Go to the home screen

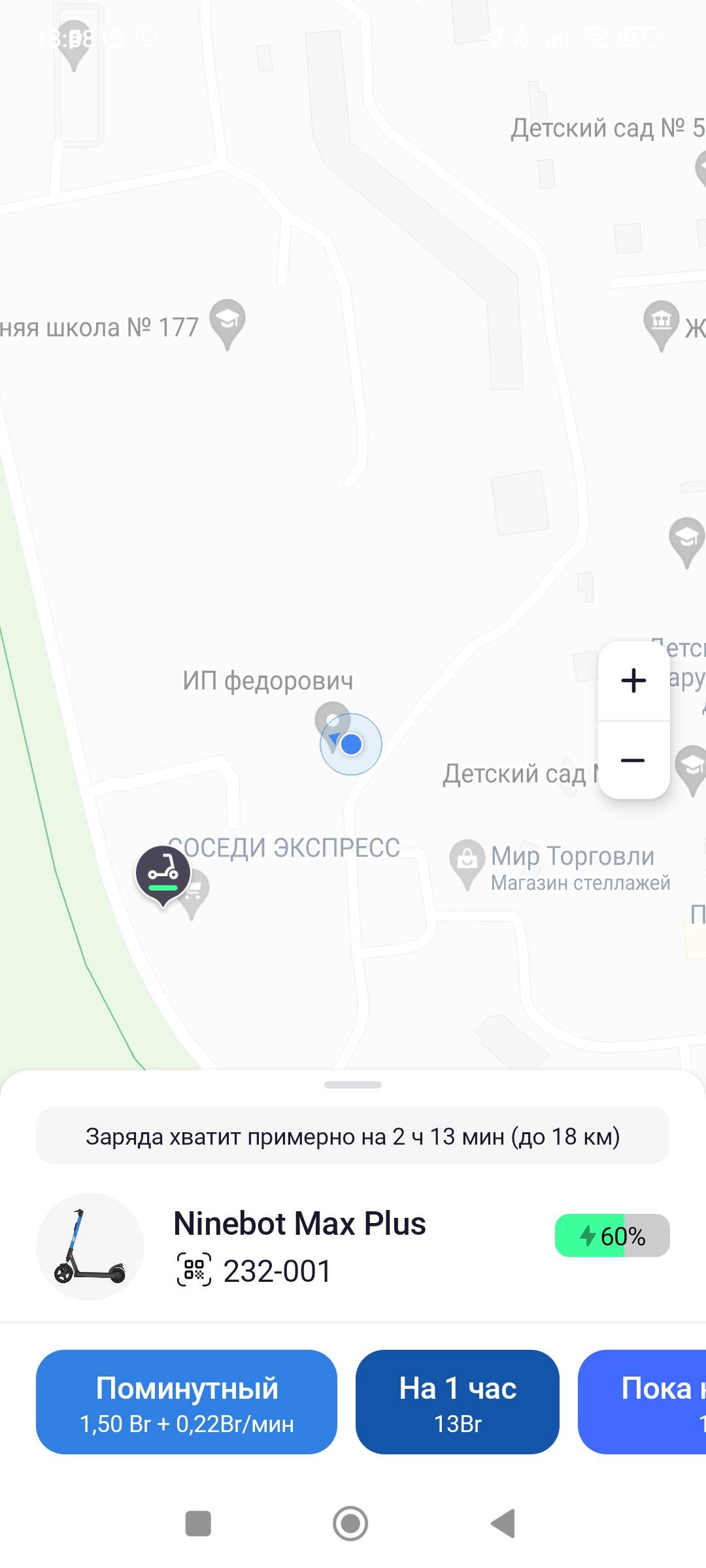[x=351, y=1524]
